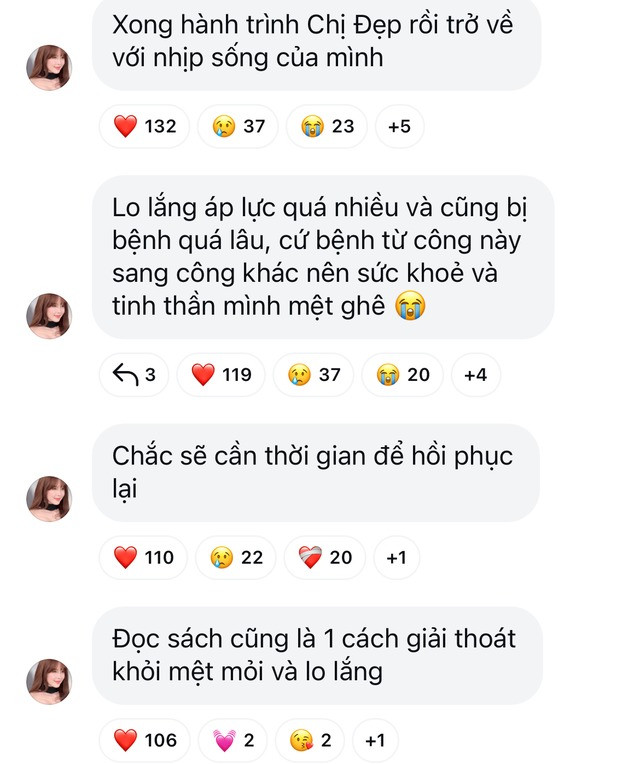Tap the loud crying reaction showing 20
This screenshot has height=764, width=640.
[x=403, y=375]
